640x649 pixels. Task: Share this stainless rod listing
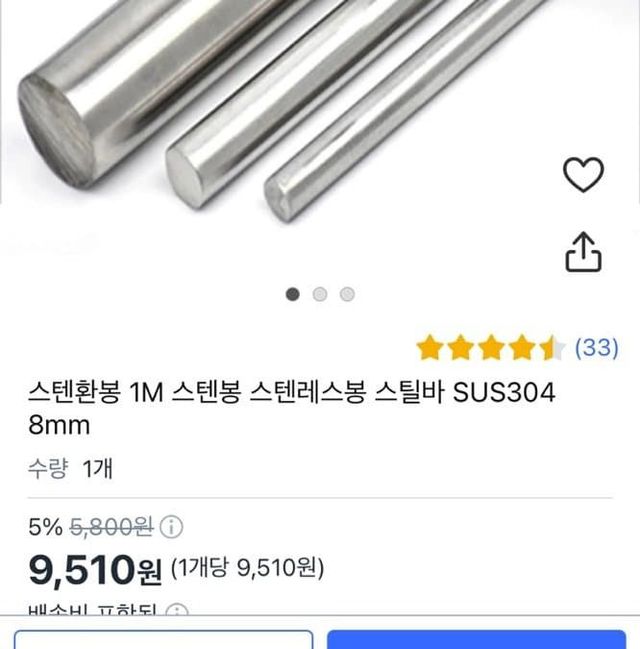pos(584,252)
